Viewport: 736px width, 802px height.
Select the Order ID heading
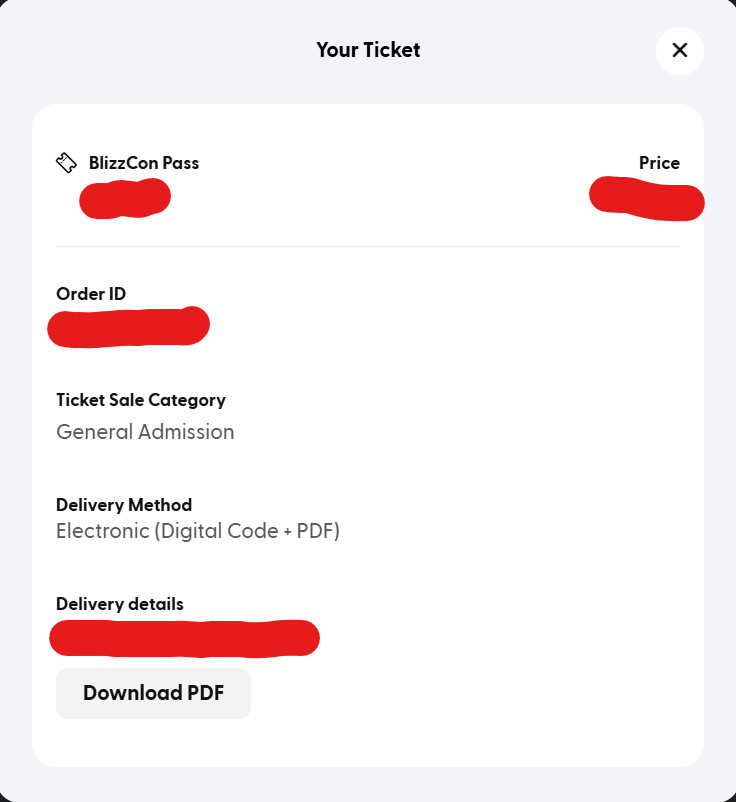(x=91, y=294)
